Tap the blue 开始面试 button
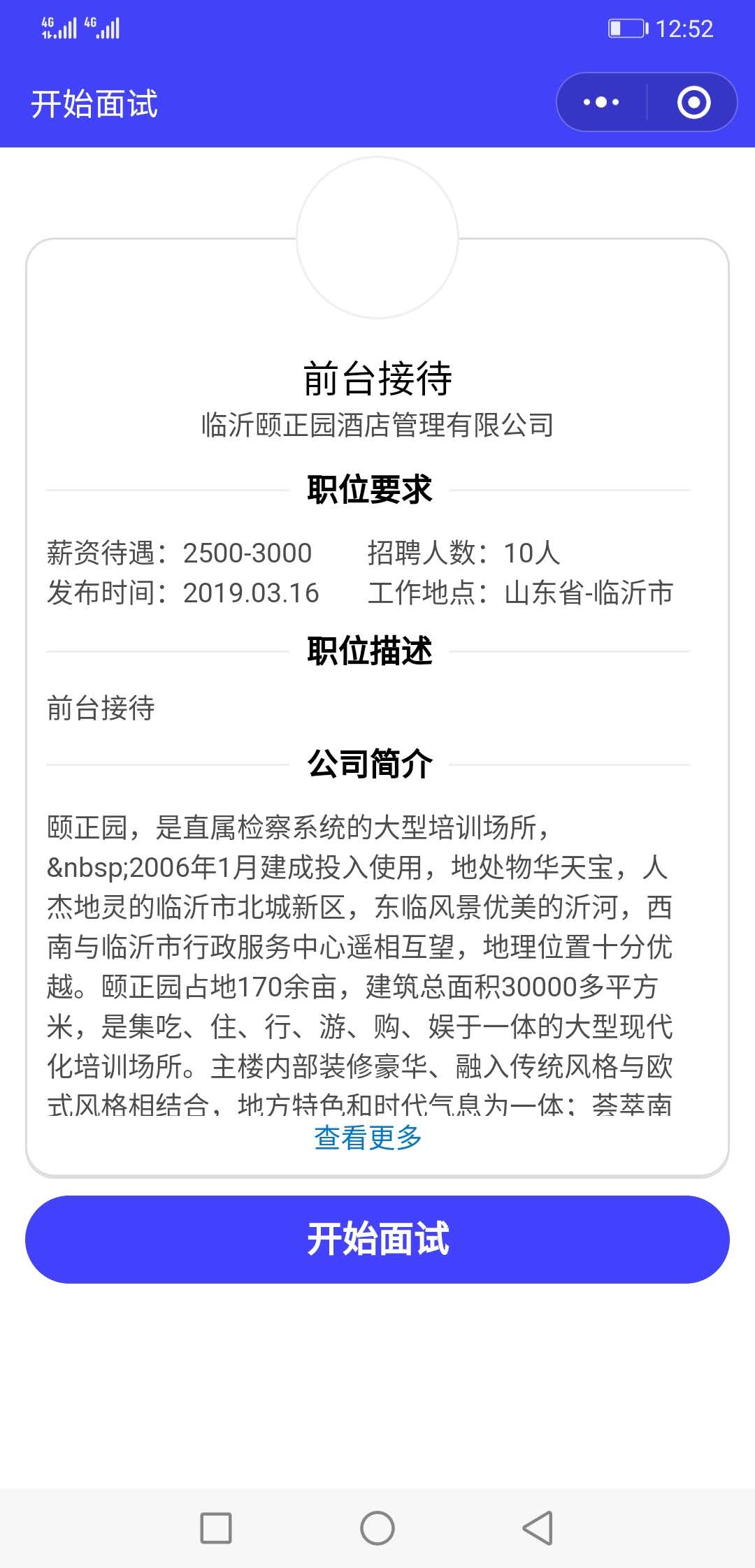Screen dimensions: 755x1568 click(x=377, y=1239)
